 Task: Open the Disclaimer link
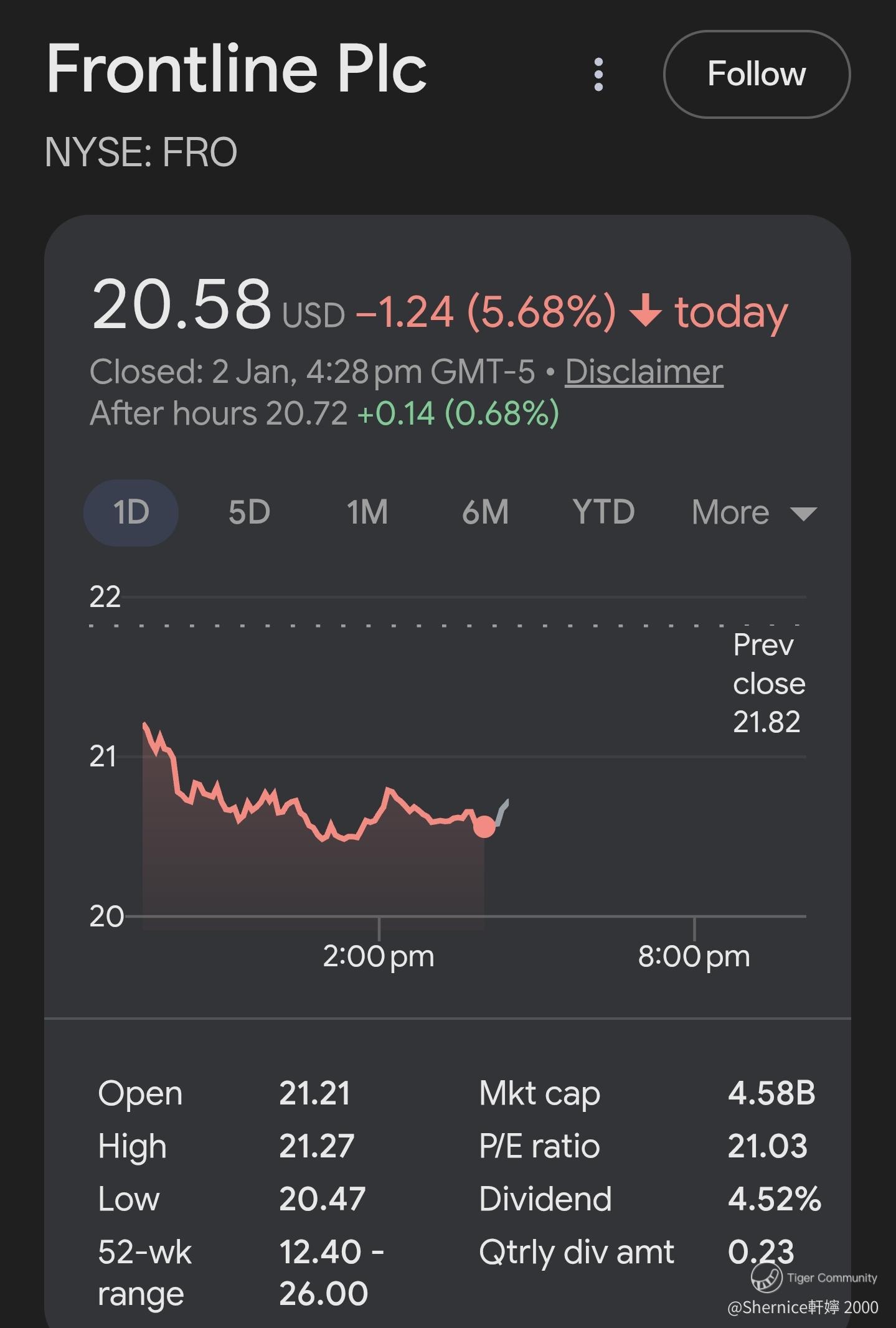pos(644,372)
